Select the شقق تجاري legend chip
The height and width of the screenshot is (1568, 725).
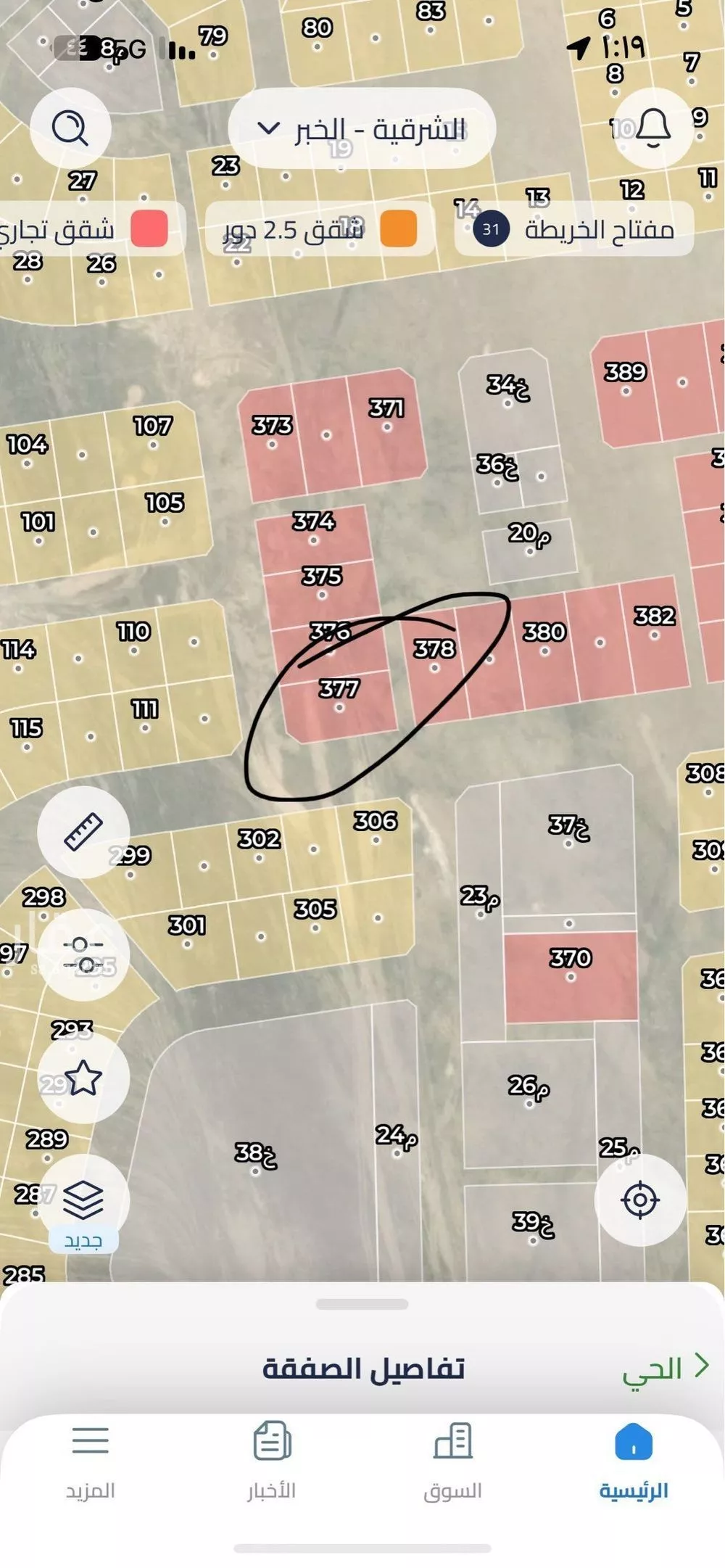coord(87,230)
